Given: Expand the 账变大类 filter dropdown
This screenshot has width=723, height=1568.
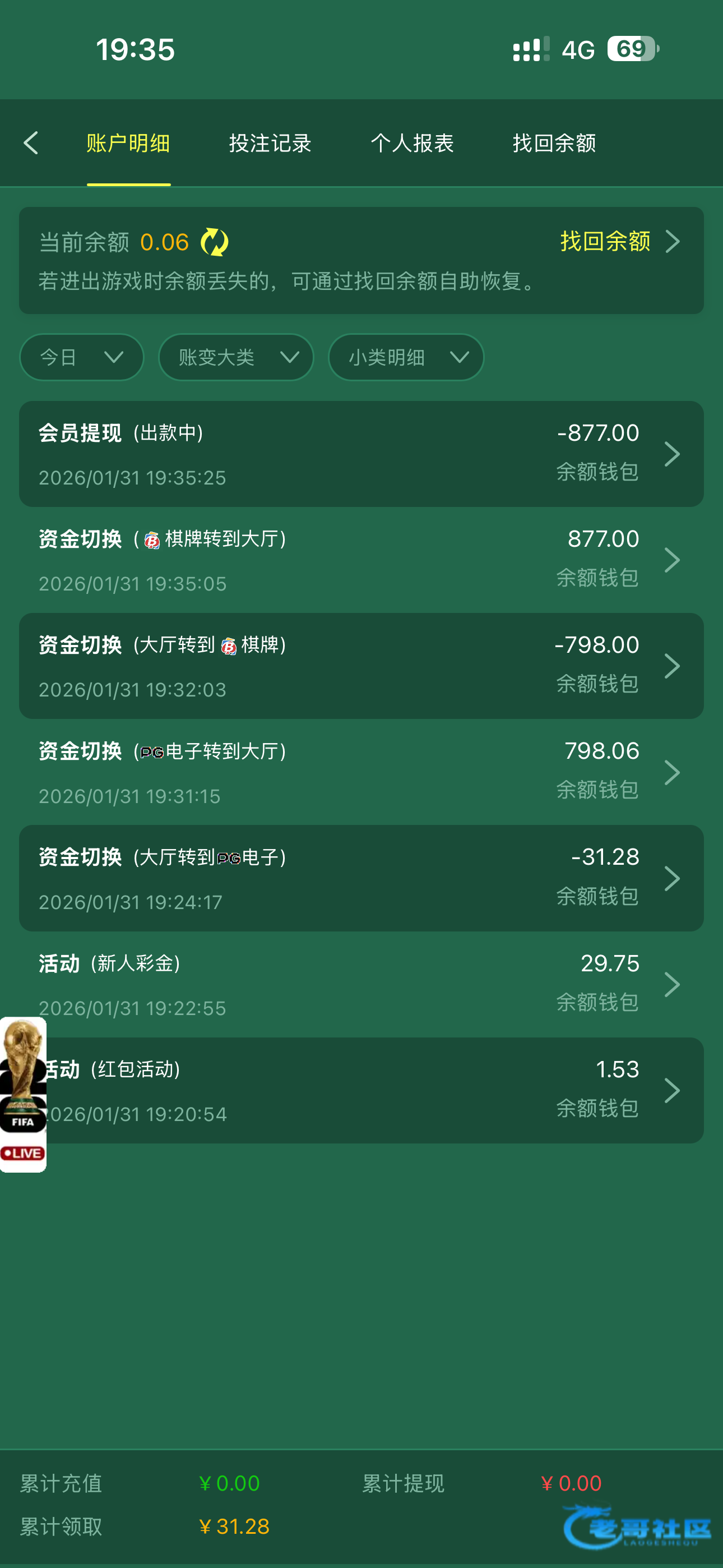Looking at the screenshot, I should click(236, 357).
